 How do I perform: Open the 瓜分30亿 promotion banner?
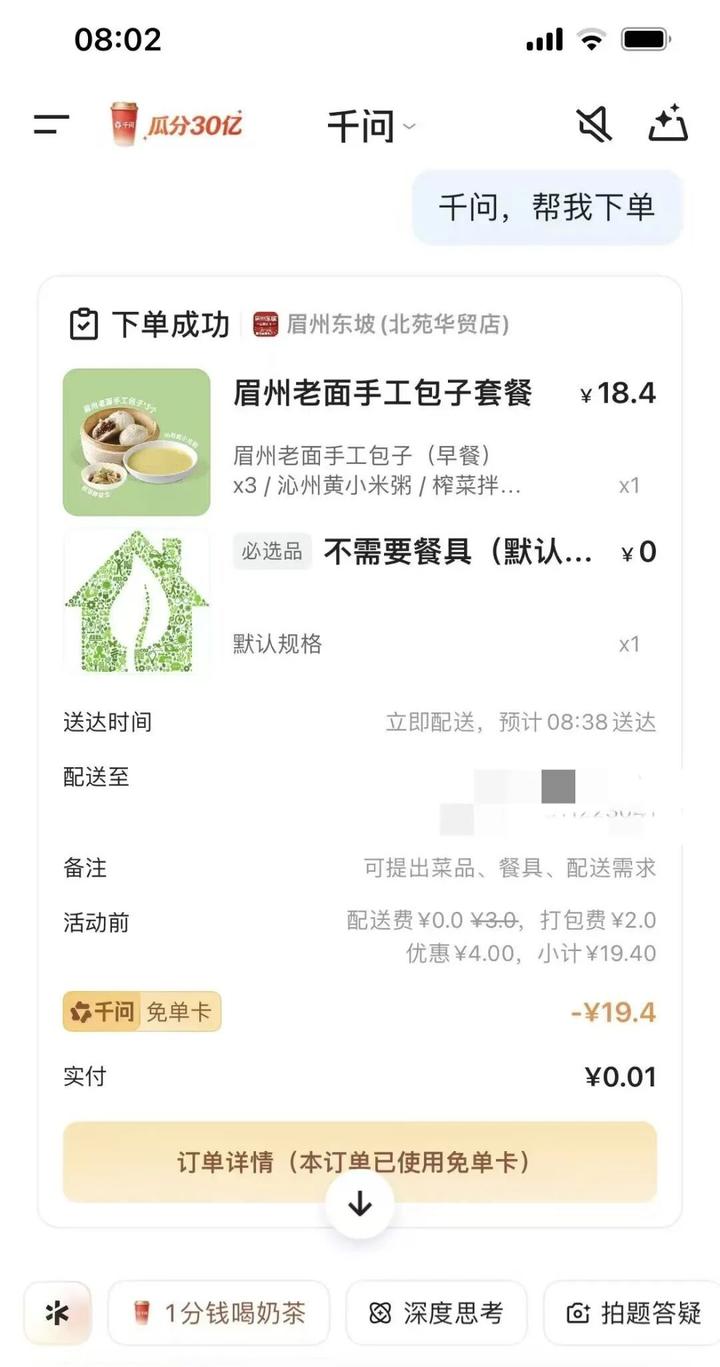pos(177,125)
